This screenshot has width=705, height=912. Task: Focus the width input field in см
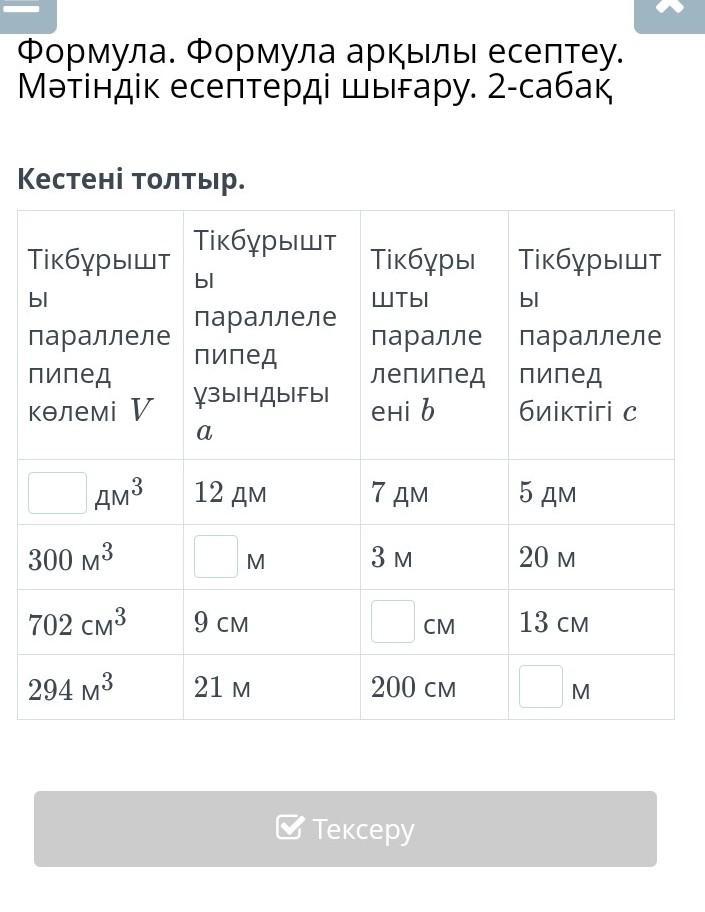[x=393, y=622]
